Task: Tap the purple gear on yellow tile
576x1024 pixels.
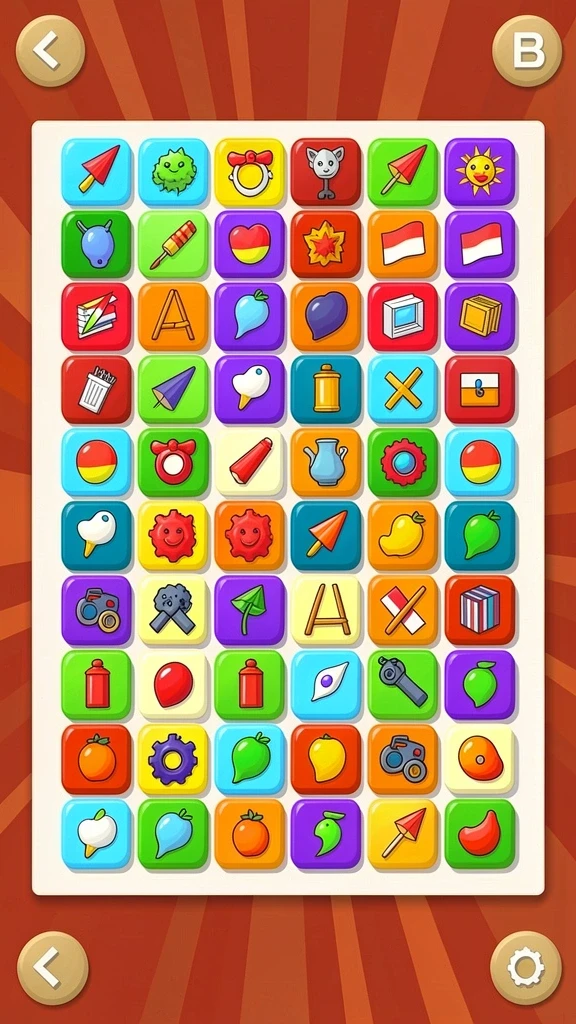Action: pos(174,759)
